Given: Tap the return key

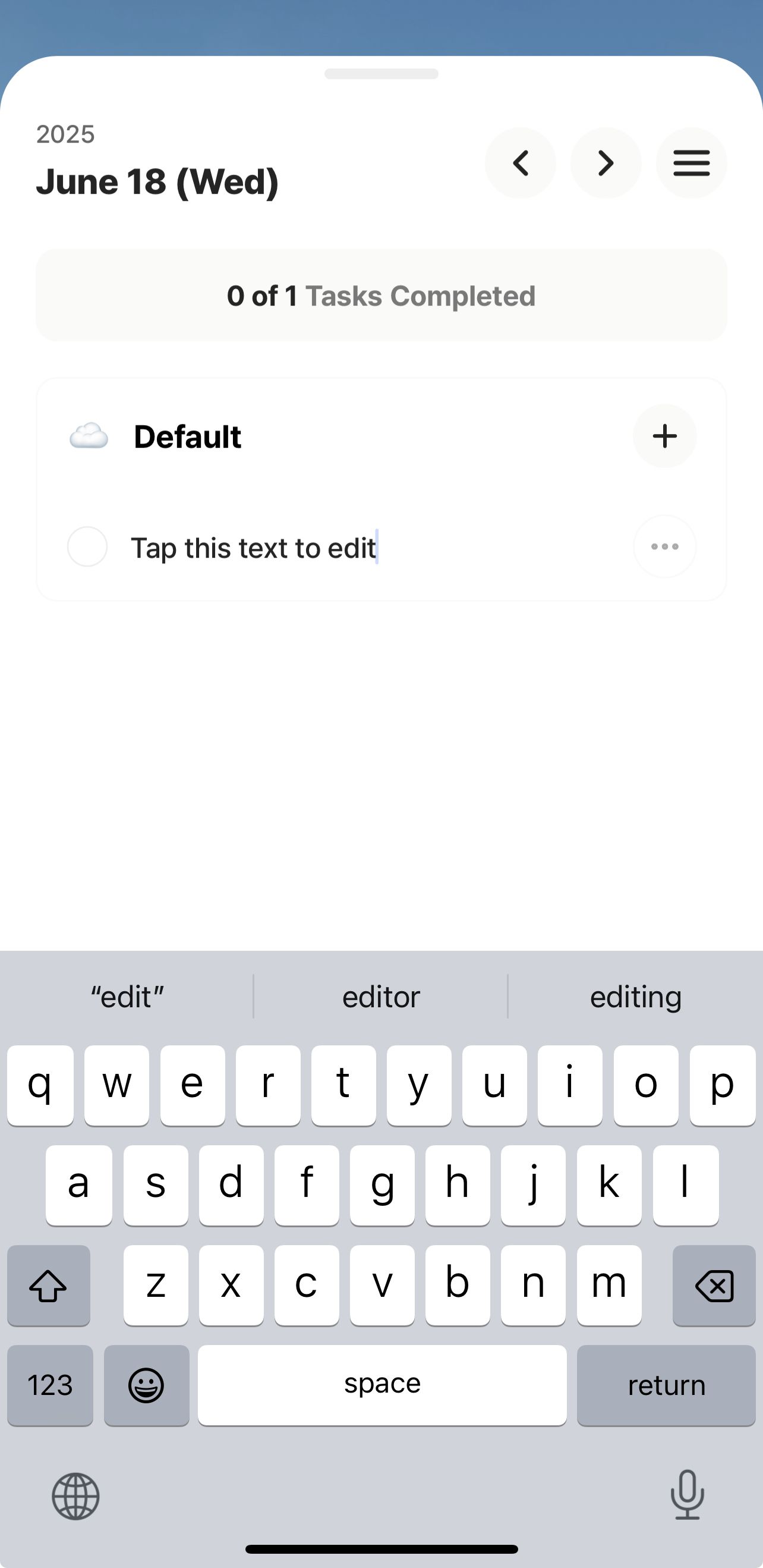Looking at the screenshot, I should point(666,1385).
